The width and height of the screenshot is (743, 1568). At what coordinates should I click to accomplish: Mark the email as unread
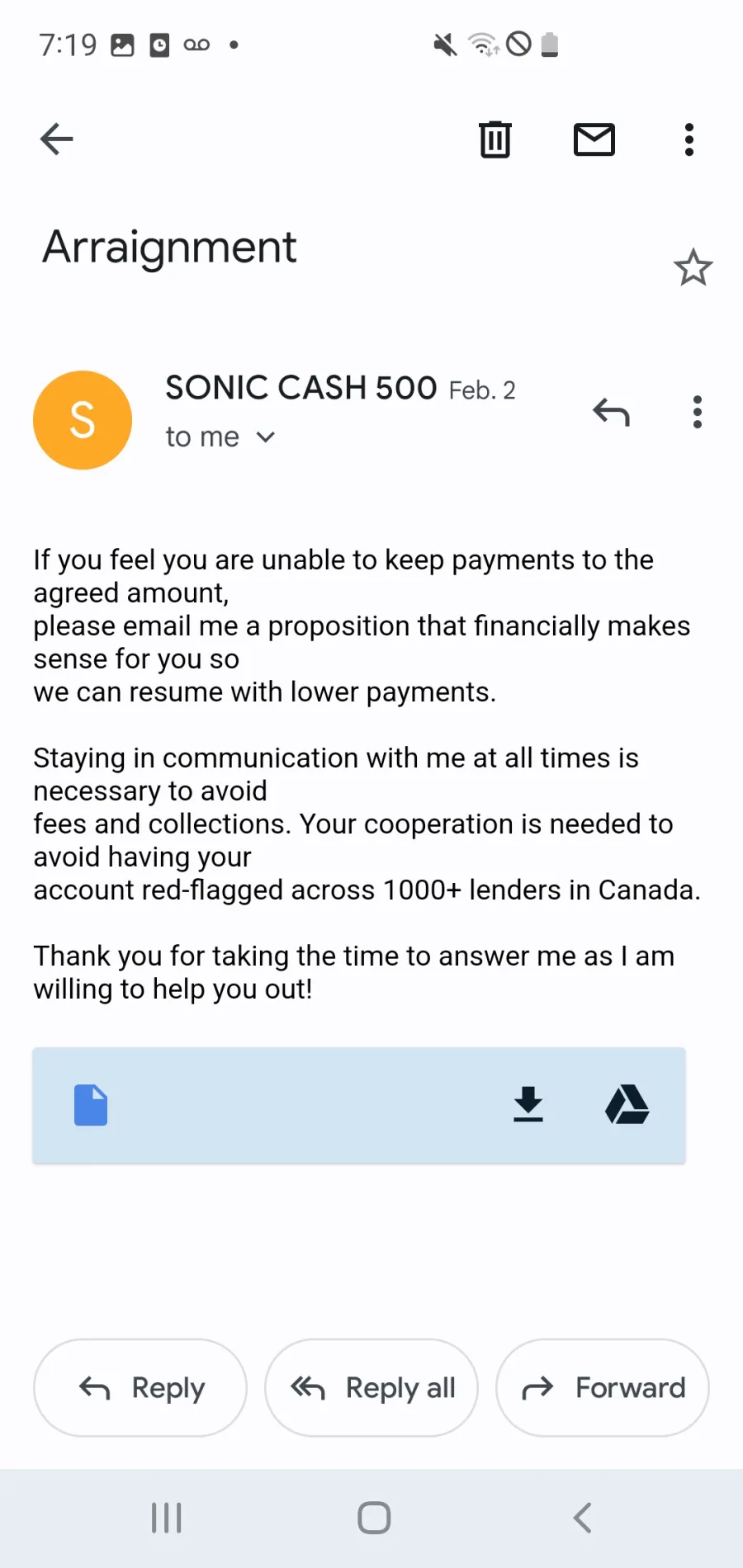594,139
